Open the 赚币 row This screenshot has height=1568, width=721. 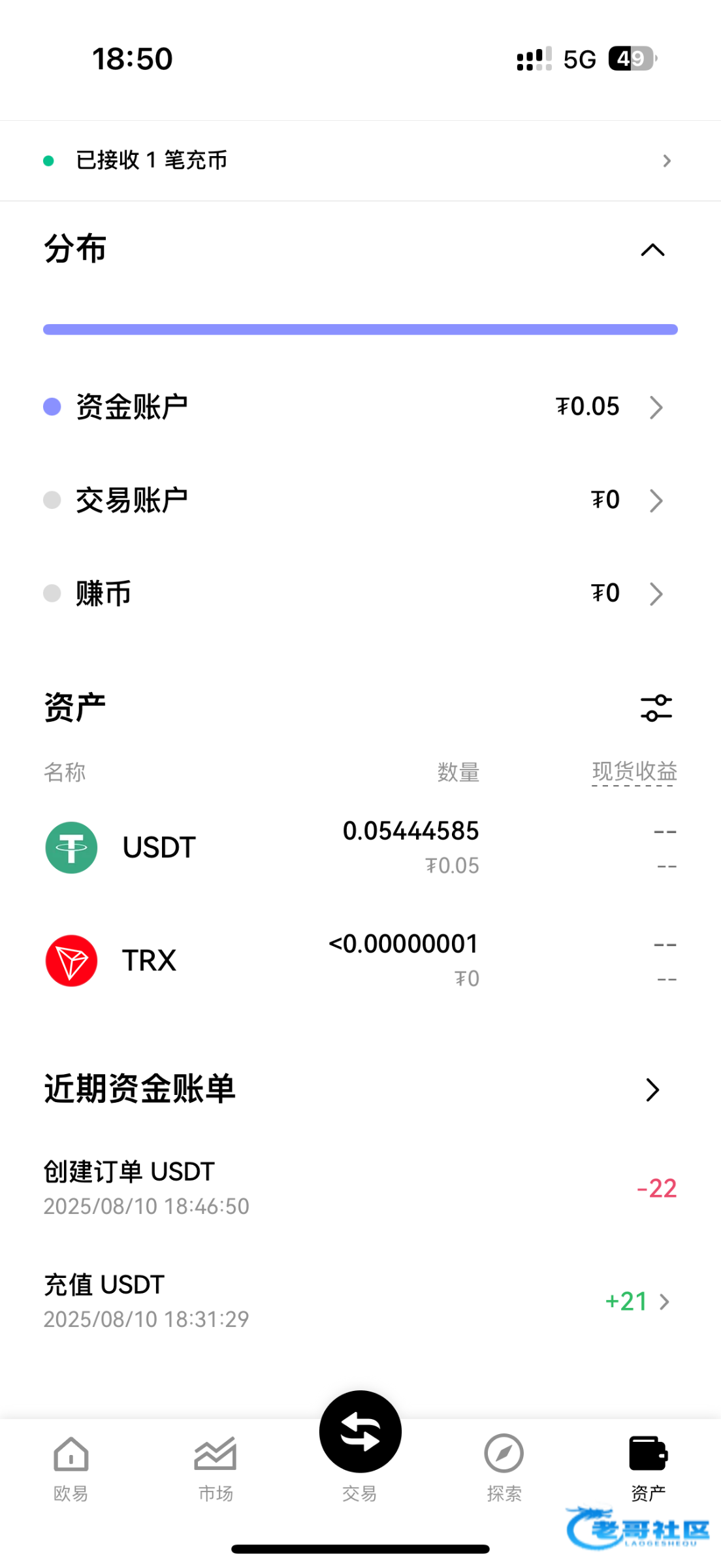tap(360, 594)
